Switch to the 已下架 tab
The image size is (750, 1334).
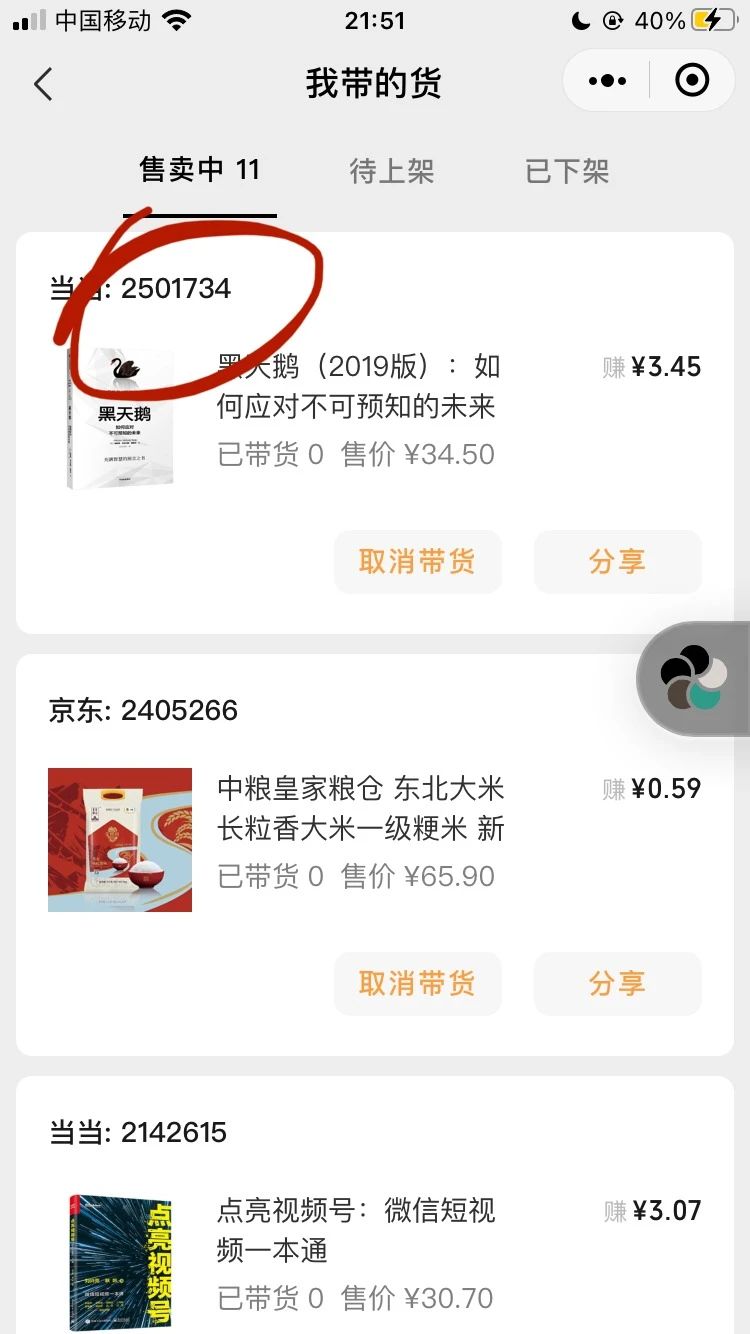[x=567, y=171]
